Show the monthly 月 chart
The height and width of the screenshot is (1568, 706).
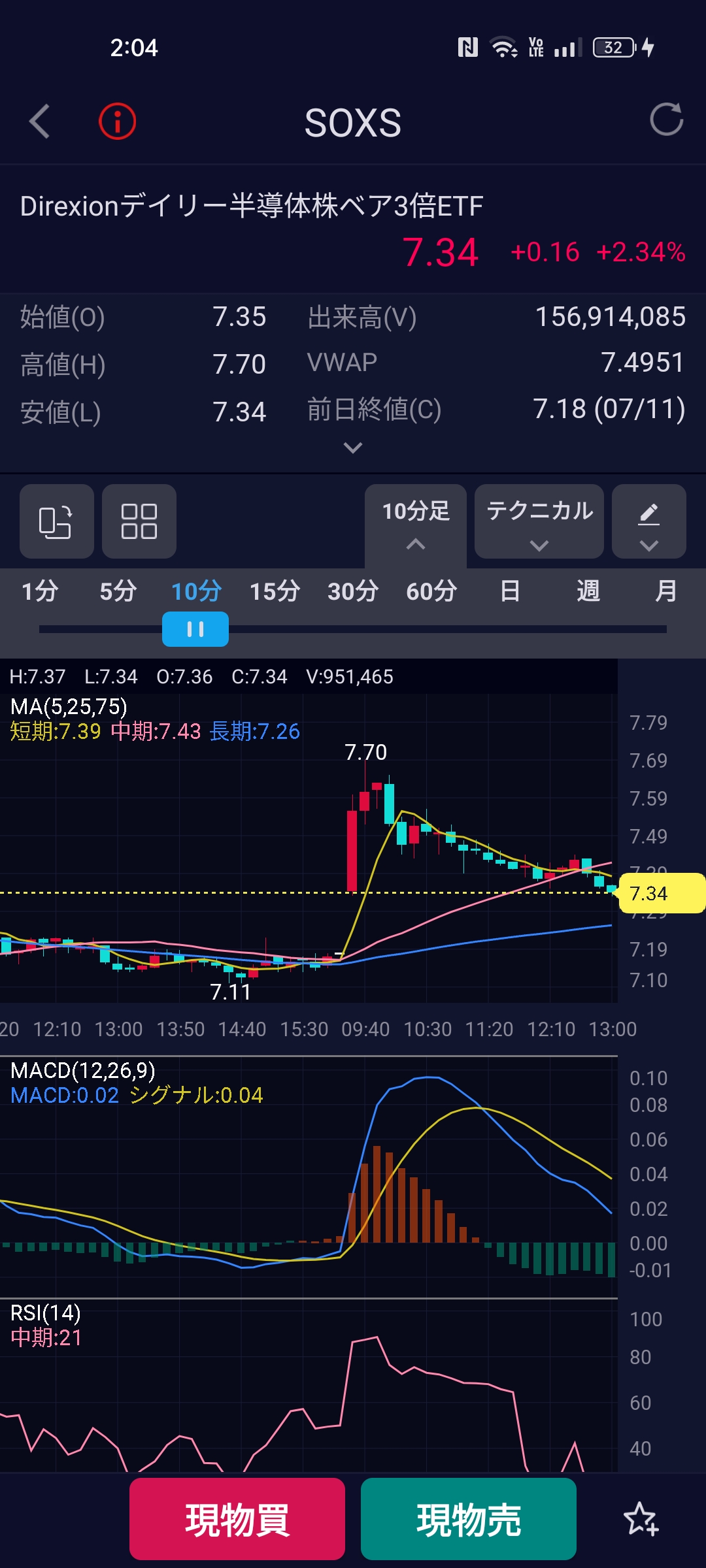[666, 591]
